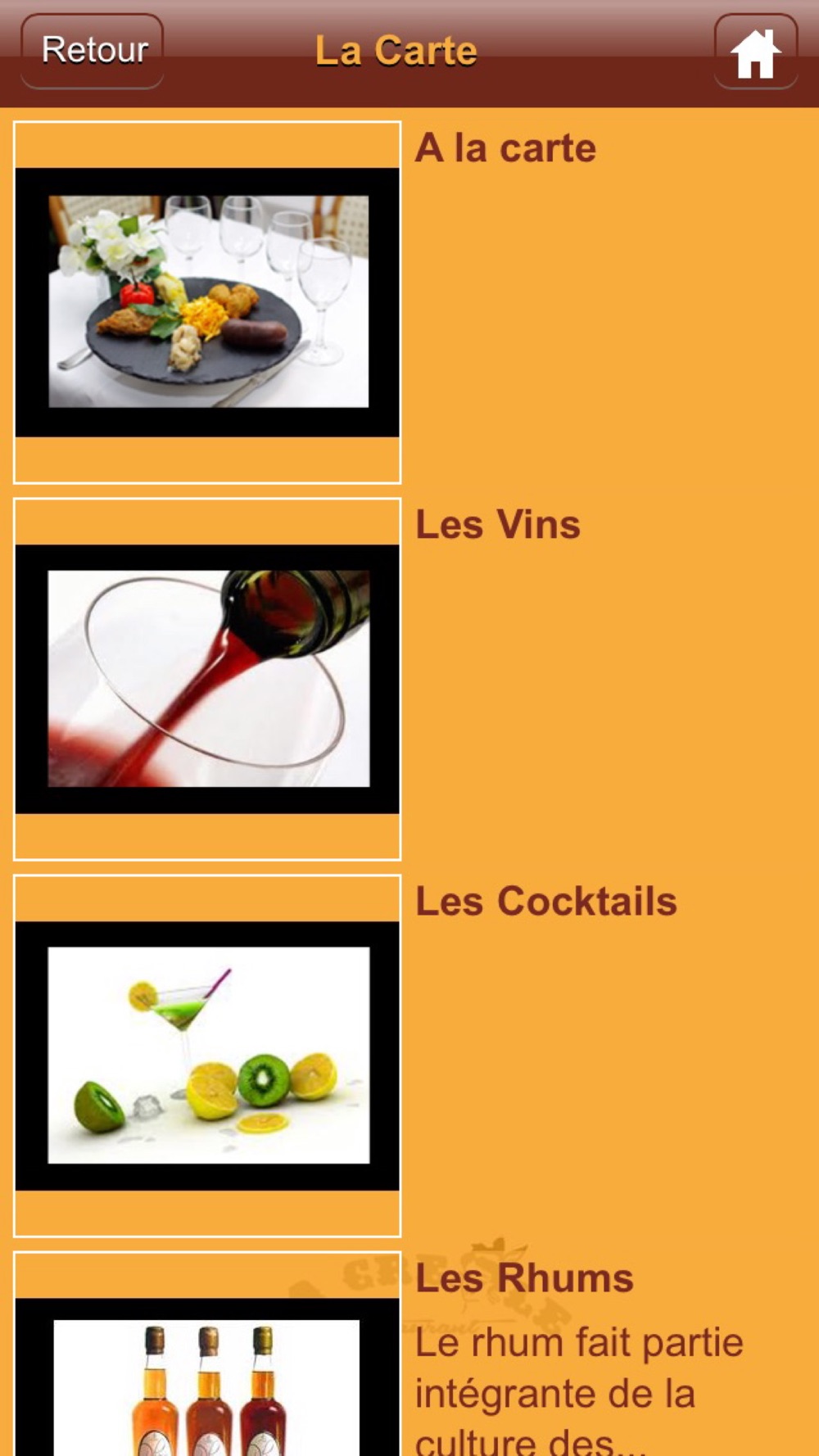Browse the Les Rhums section
The height and width of the screenshot is (1456, 819).
pyautogui.click(x=524, y=1278)
